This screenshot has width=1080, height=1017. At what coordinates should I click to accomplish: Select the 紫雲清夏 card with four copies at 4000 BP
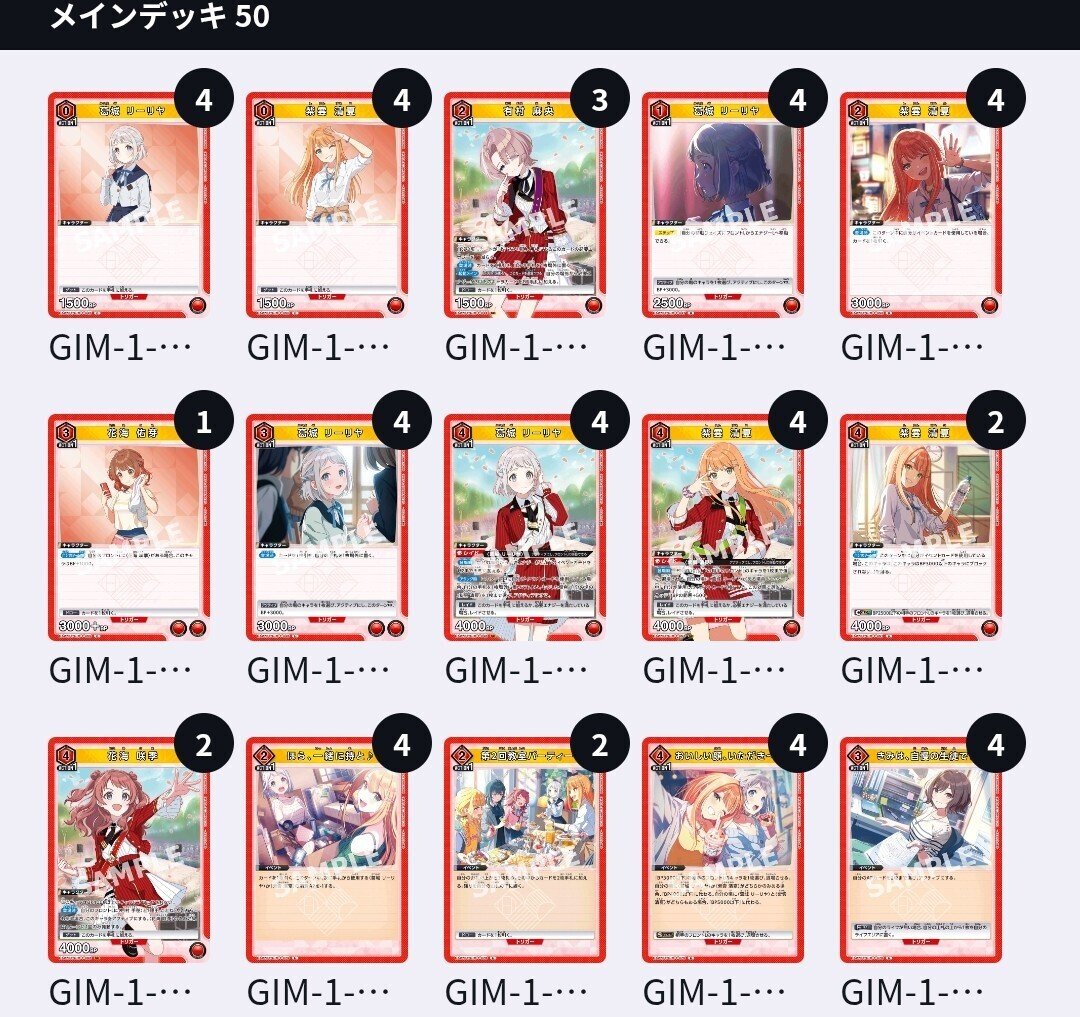click(x=723, y=528)
